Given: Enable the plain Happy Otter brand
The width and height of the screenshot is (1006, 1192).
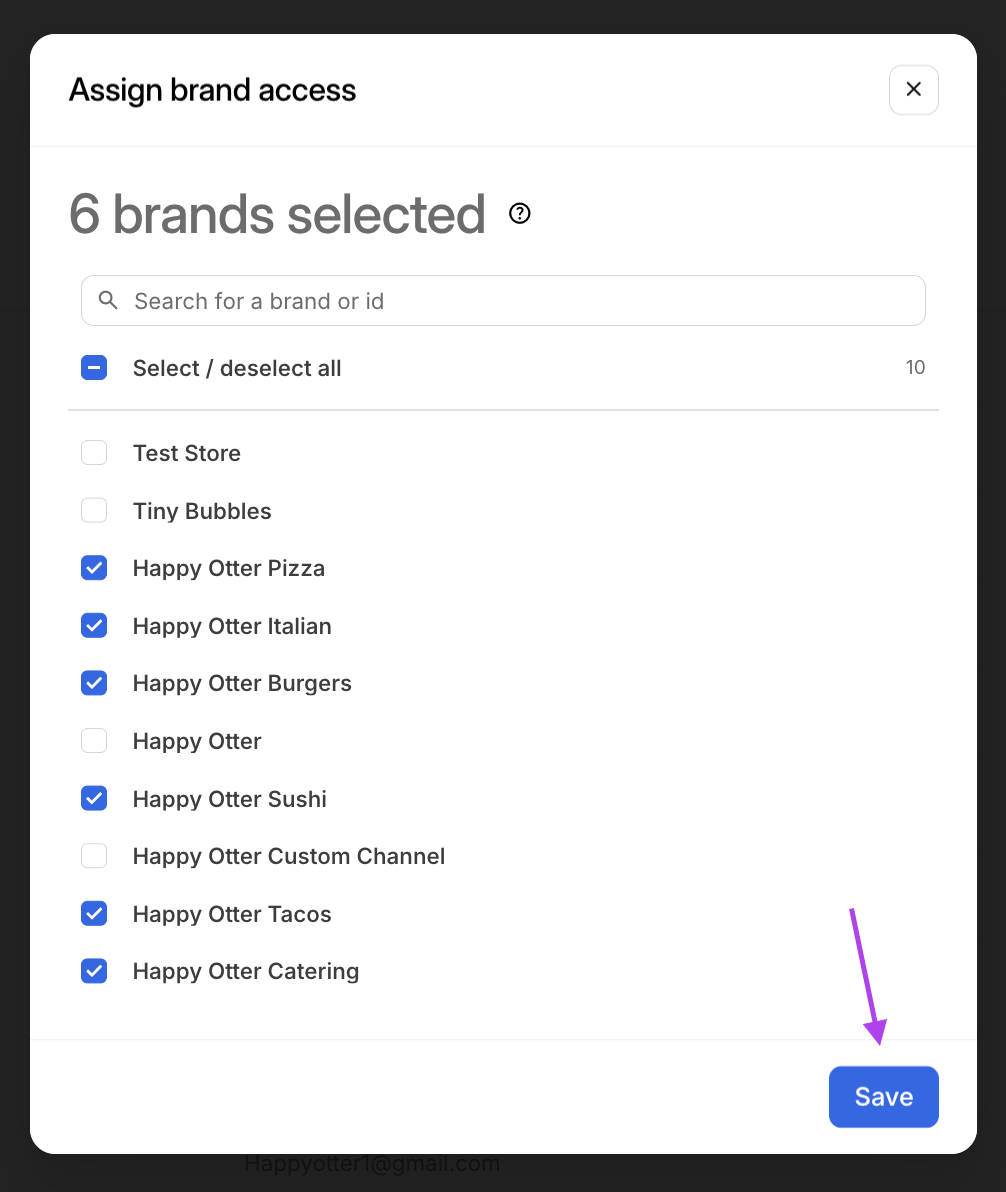Looking at the screenshot, I should (x=94, y=741).
